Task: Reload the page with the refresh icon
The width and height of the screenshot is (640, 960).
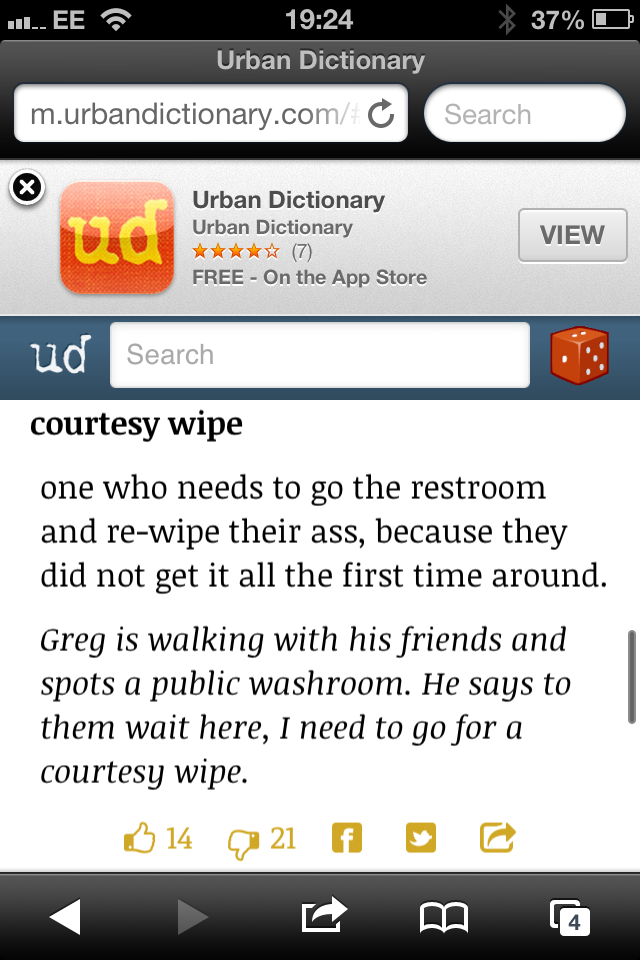Action: (381, 115)
